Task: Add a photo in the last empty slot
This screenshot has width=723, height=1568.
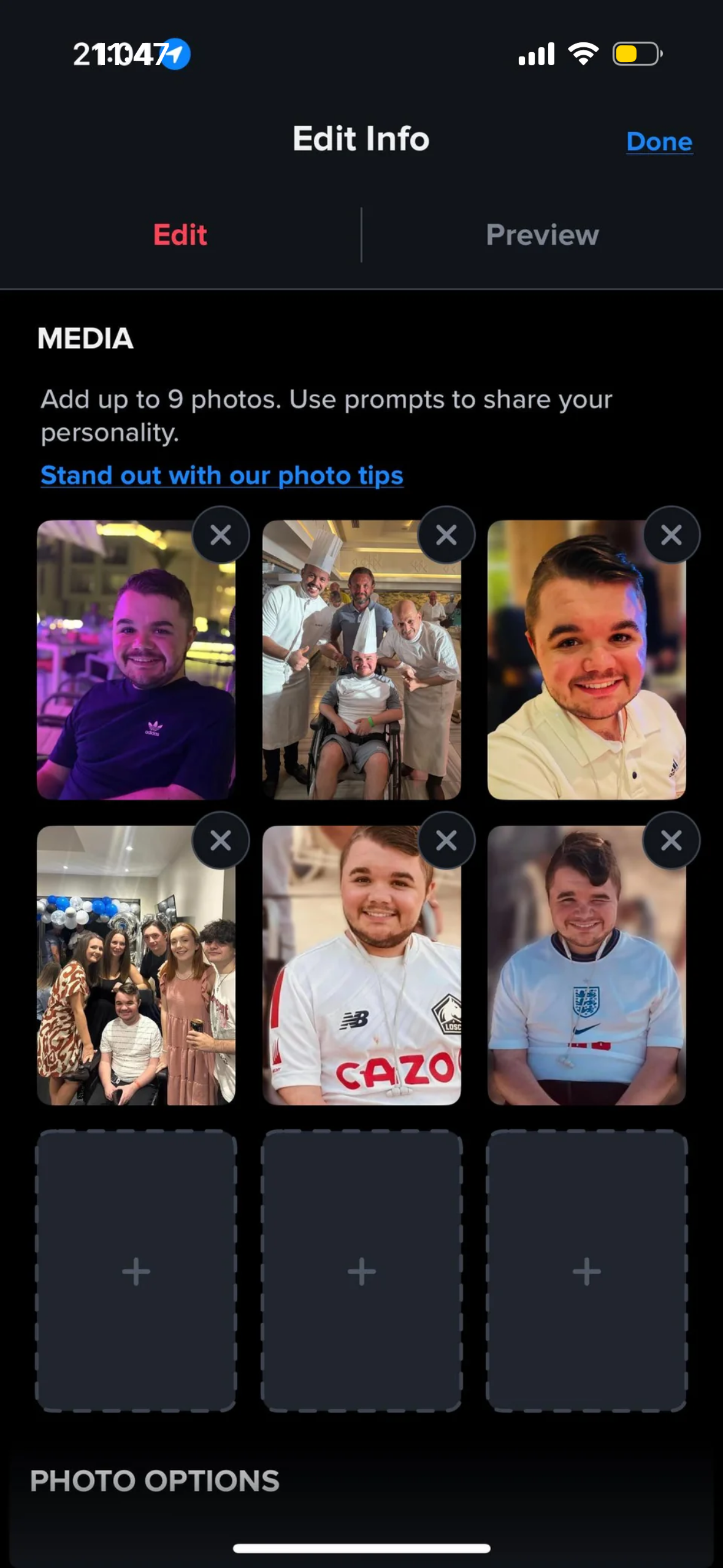Action: [586, 1271]
